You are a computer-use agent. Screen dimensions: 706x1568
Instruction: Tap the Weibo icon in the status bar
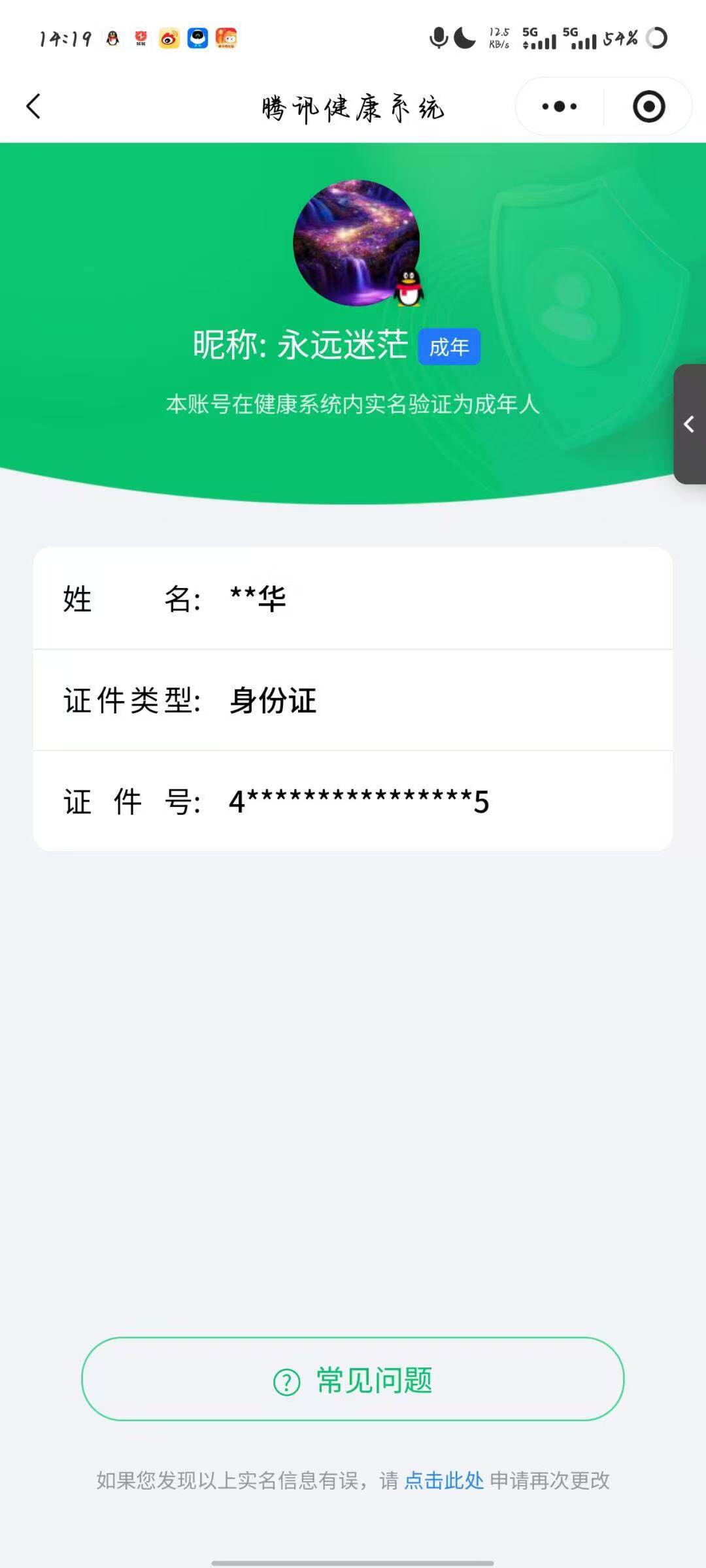tap(167, 39)
